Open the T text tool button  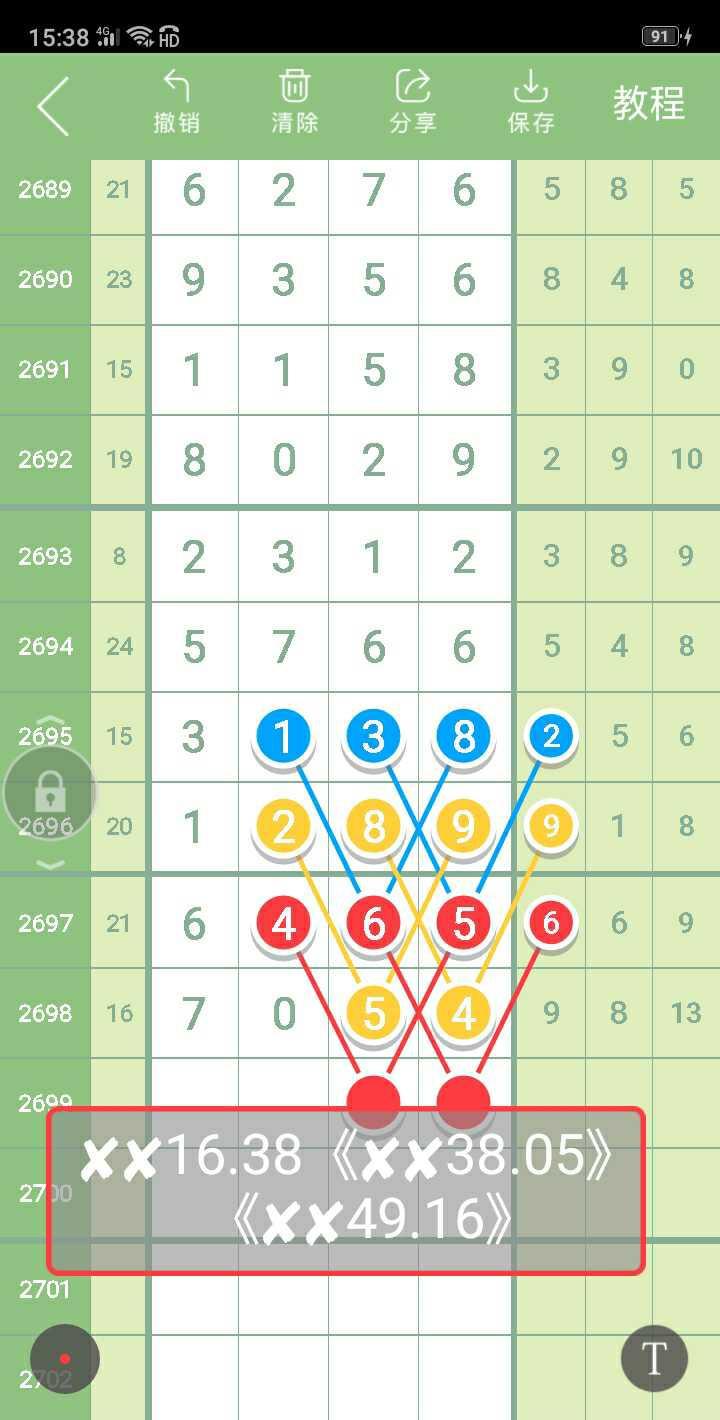tap(654, 1359)
